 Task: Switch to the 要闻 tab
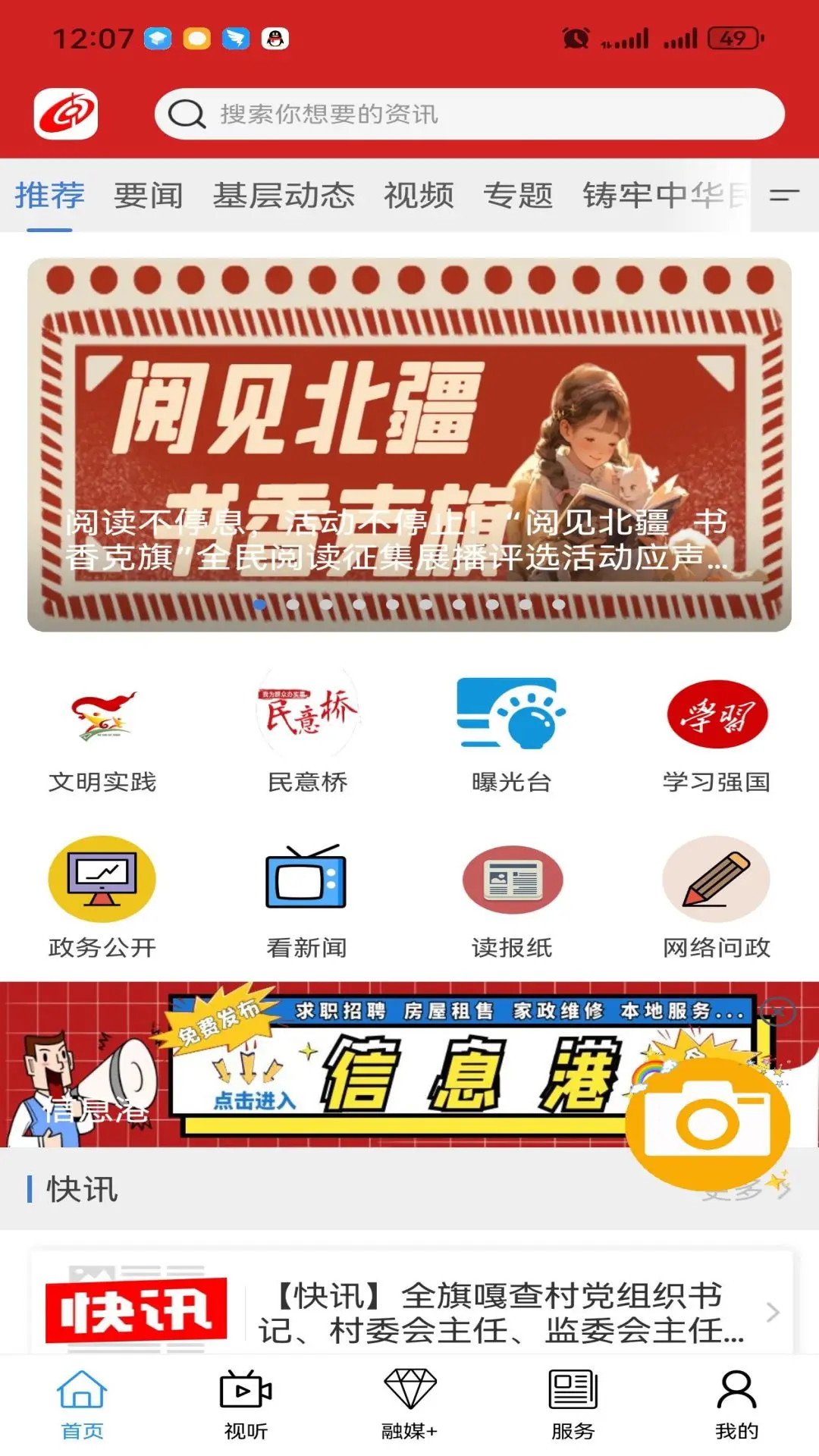149,196
